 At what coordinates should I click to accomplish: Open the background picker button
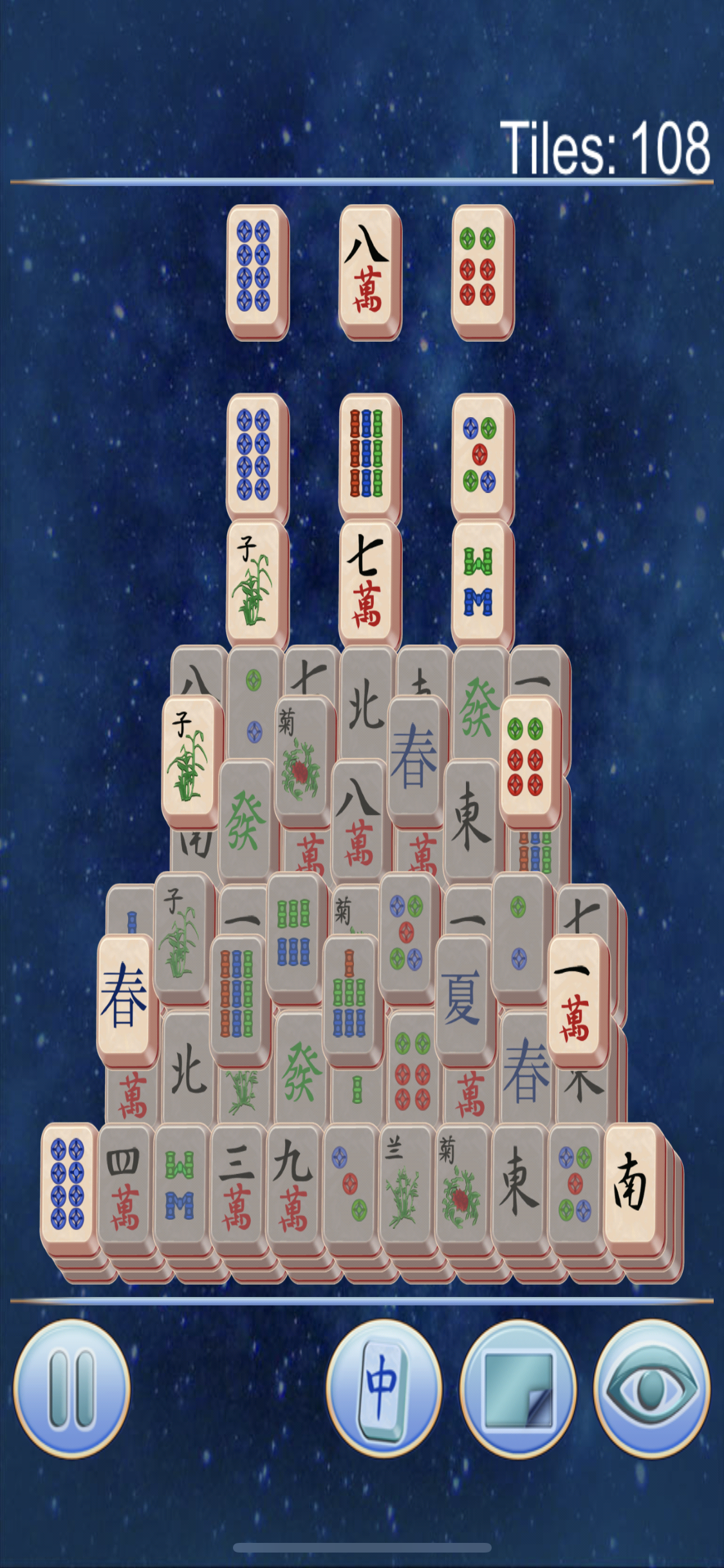pyautogui.click(x=518, y=1387)
